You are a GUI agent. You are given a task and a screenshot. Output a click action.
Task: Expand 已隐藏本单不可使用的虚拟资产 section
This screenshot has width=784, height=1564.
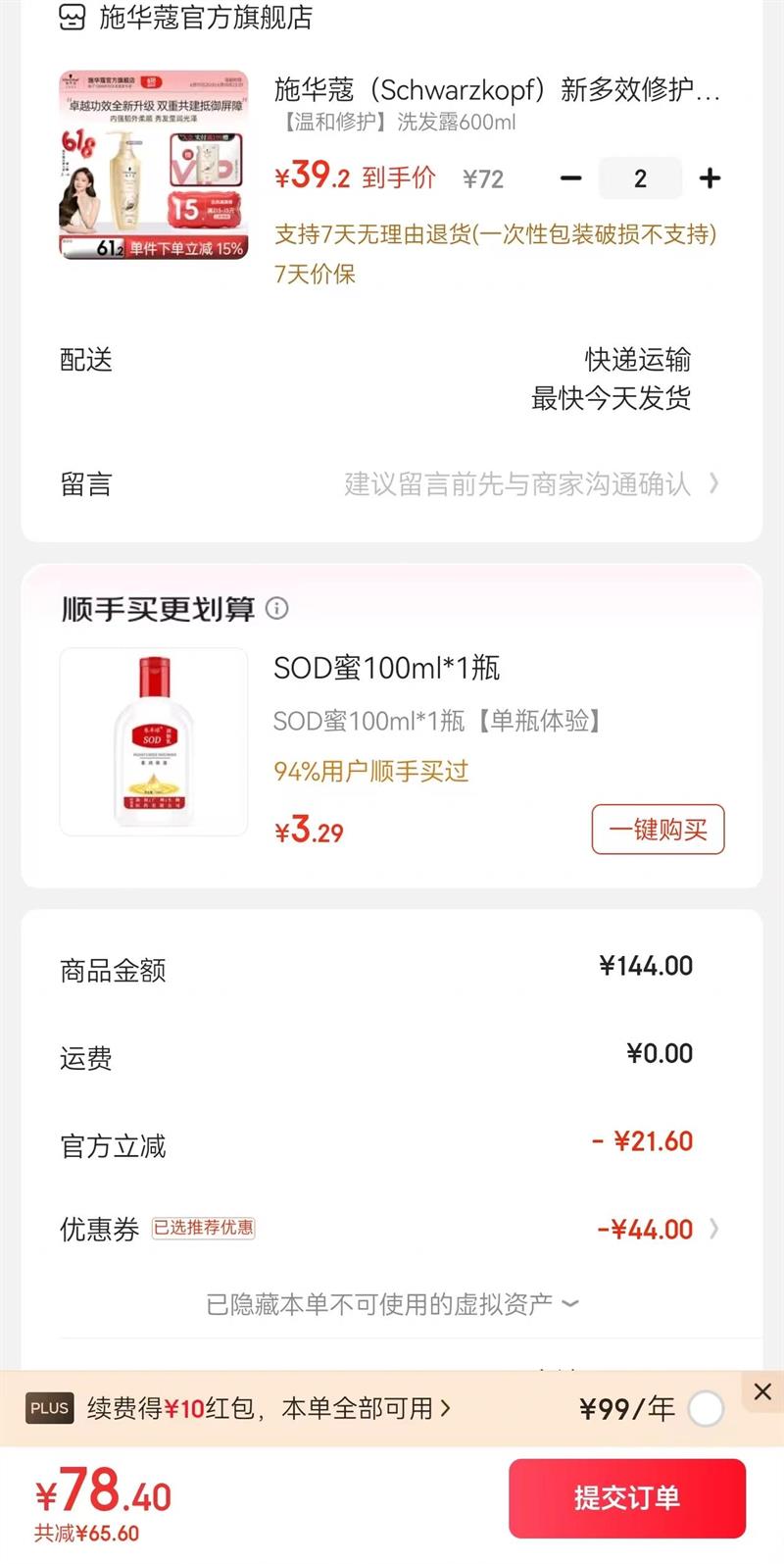click(392, 1304)
